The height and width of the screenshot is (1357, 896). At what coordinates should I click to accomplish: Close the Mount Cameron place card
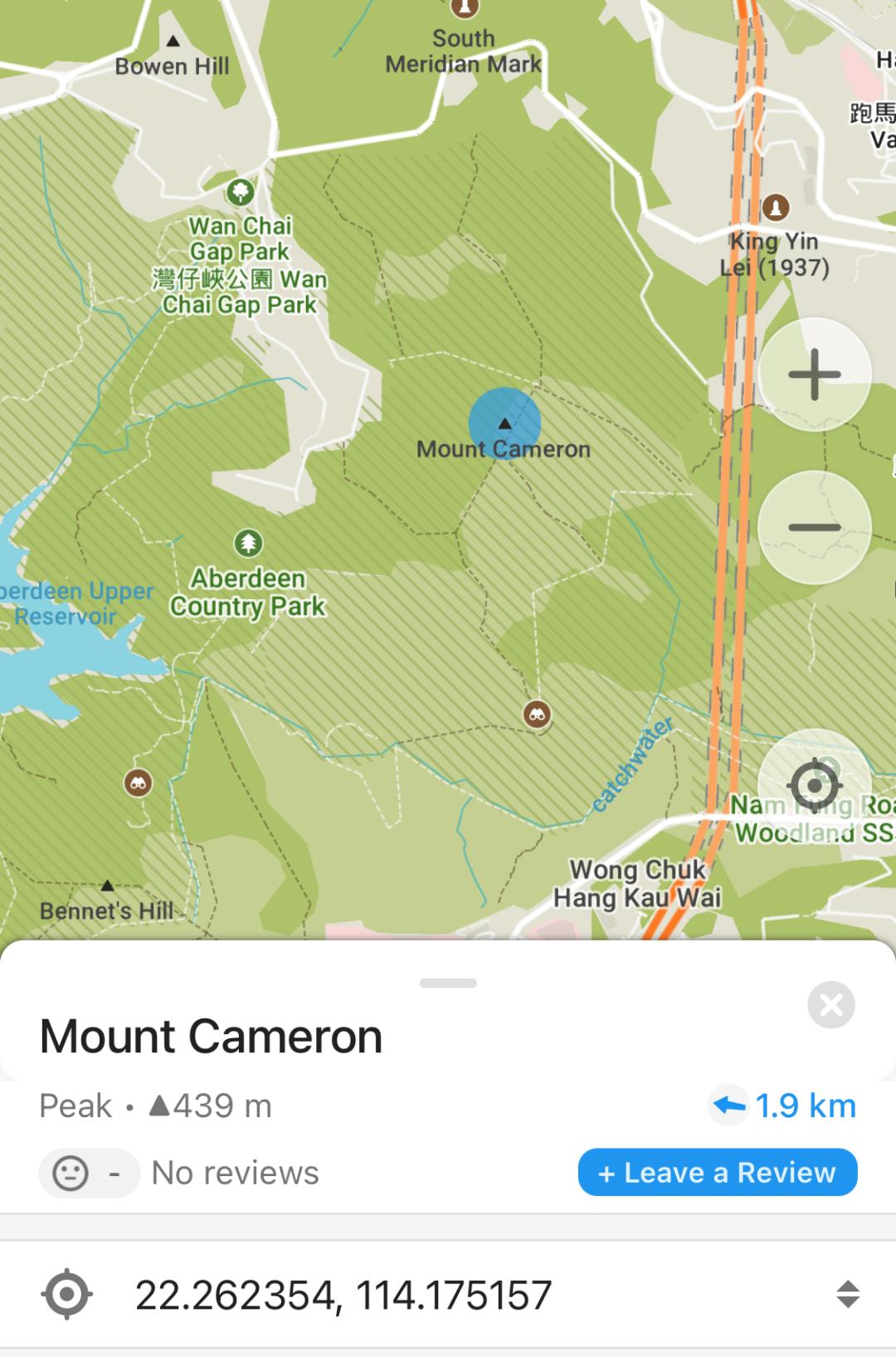click(831, 1005)
